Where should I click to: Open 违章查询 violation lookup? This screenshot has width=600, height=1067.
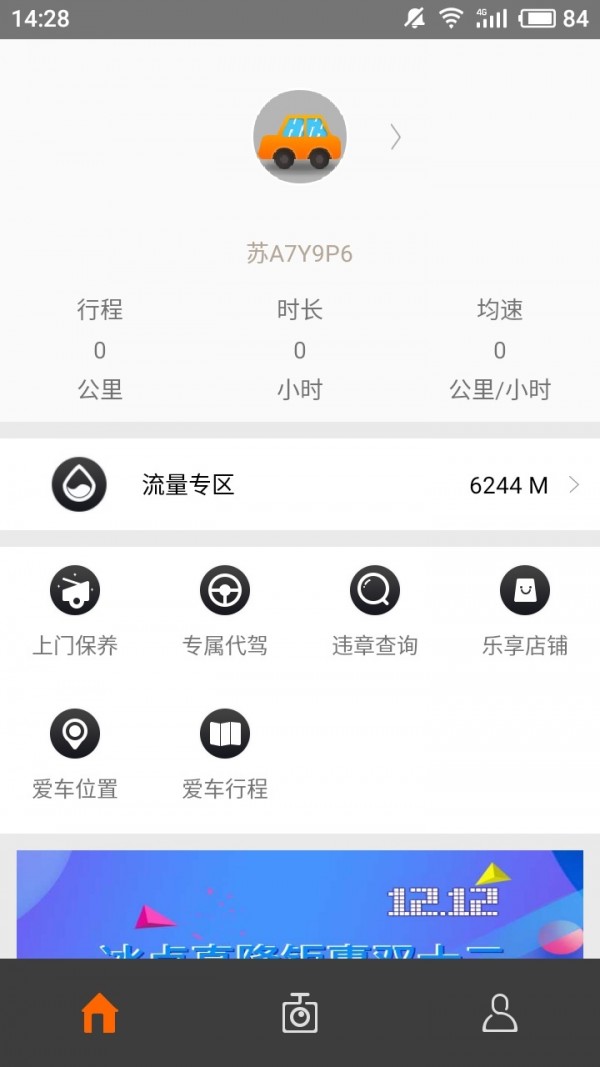(375, 610)
